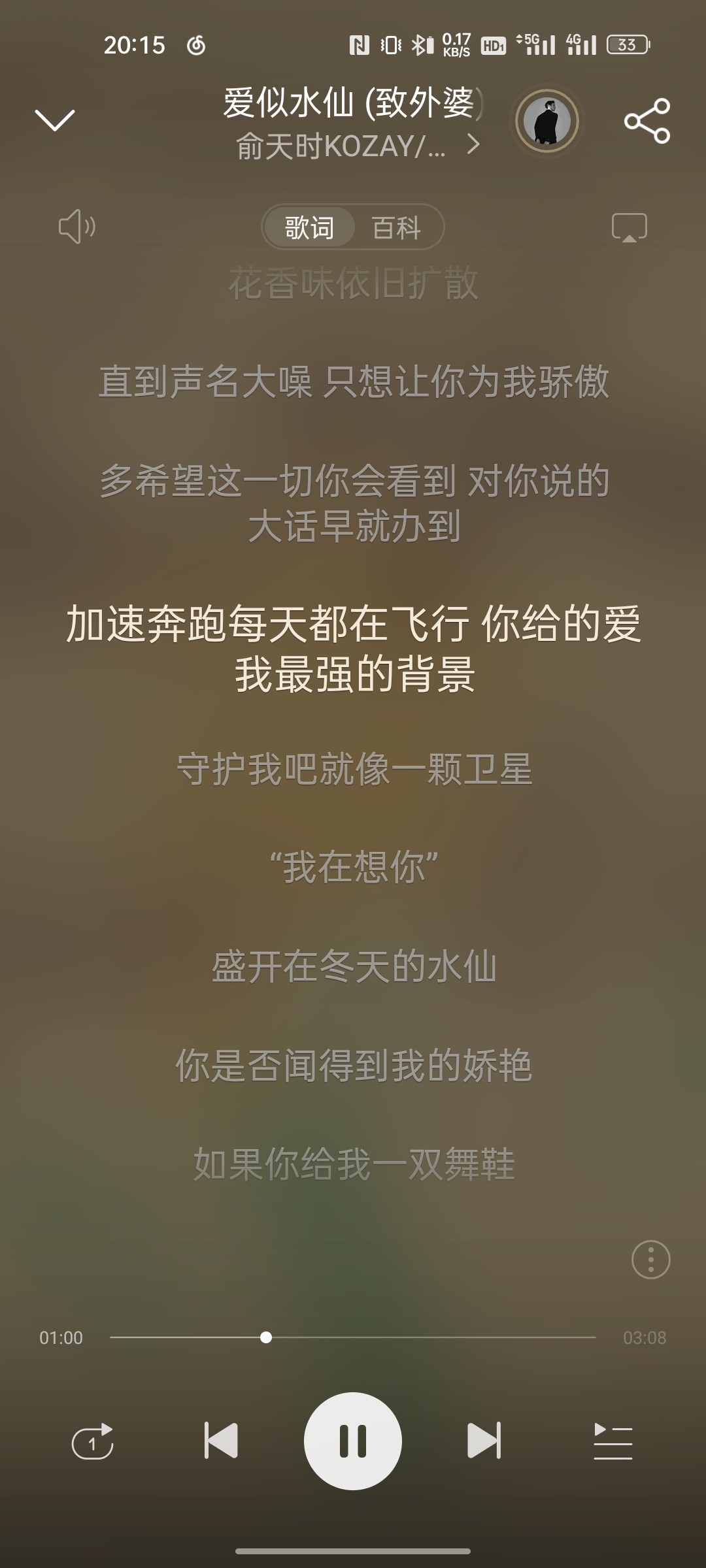Collapse the player with the down arrow
706x1568 pixels.
click(54, 120)
